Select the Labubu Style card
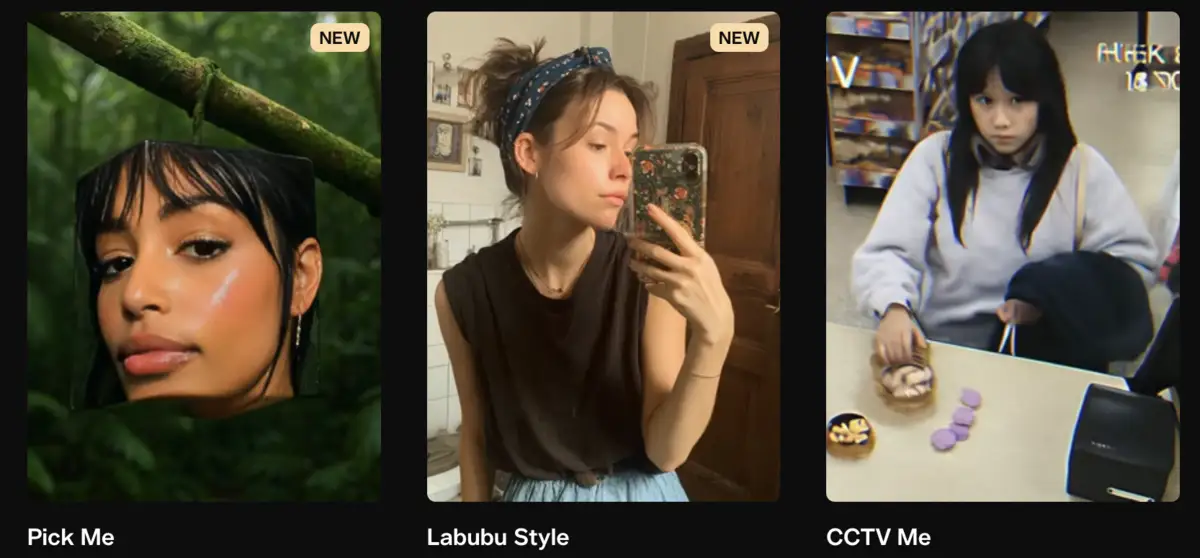The height and width of the screenshot is (558, 1200). click(x=603, y=256)
